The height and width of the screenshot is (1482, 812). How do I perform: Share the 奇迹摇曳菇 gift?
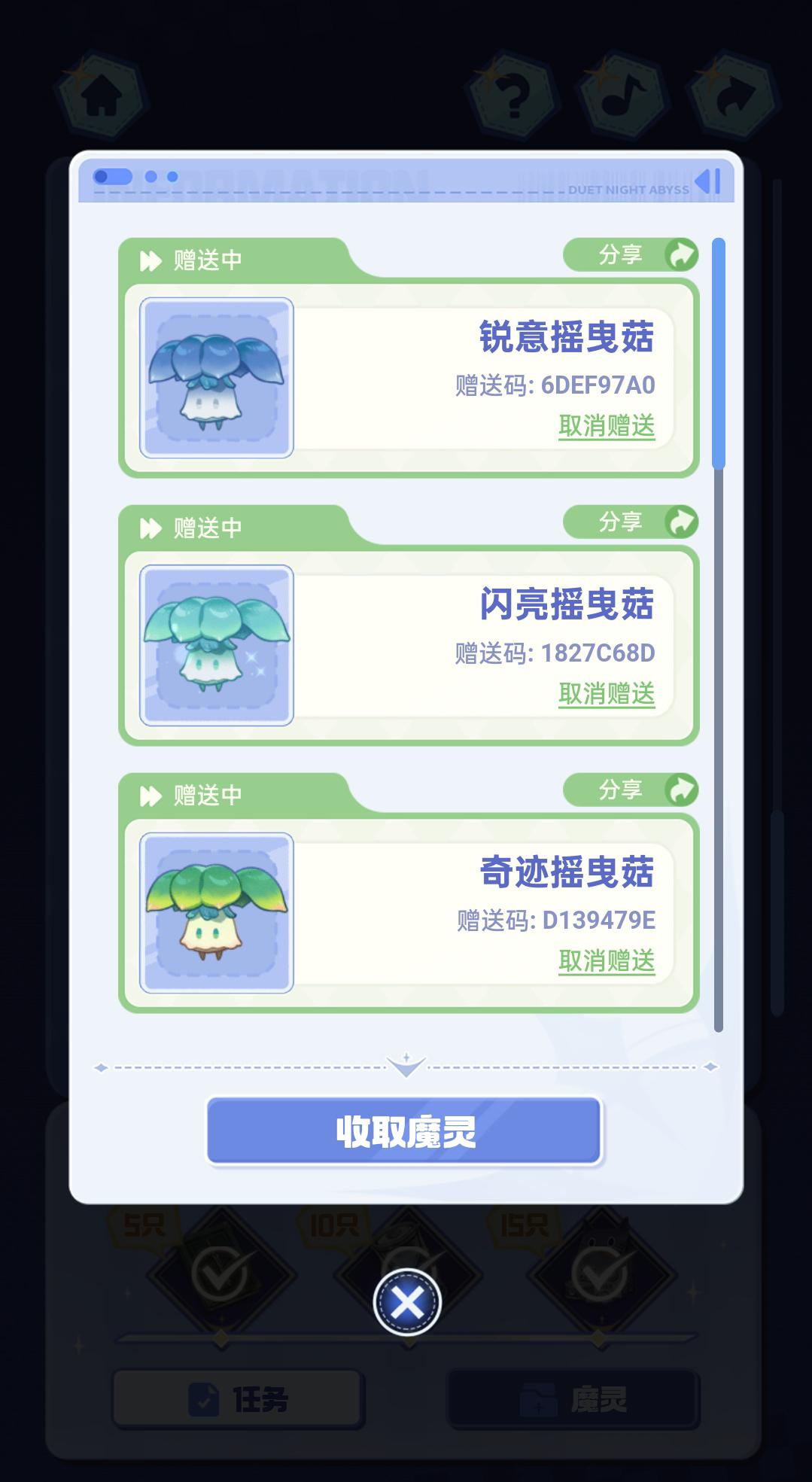pos(631,790)
